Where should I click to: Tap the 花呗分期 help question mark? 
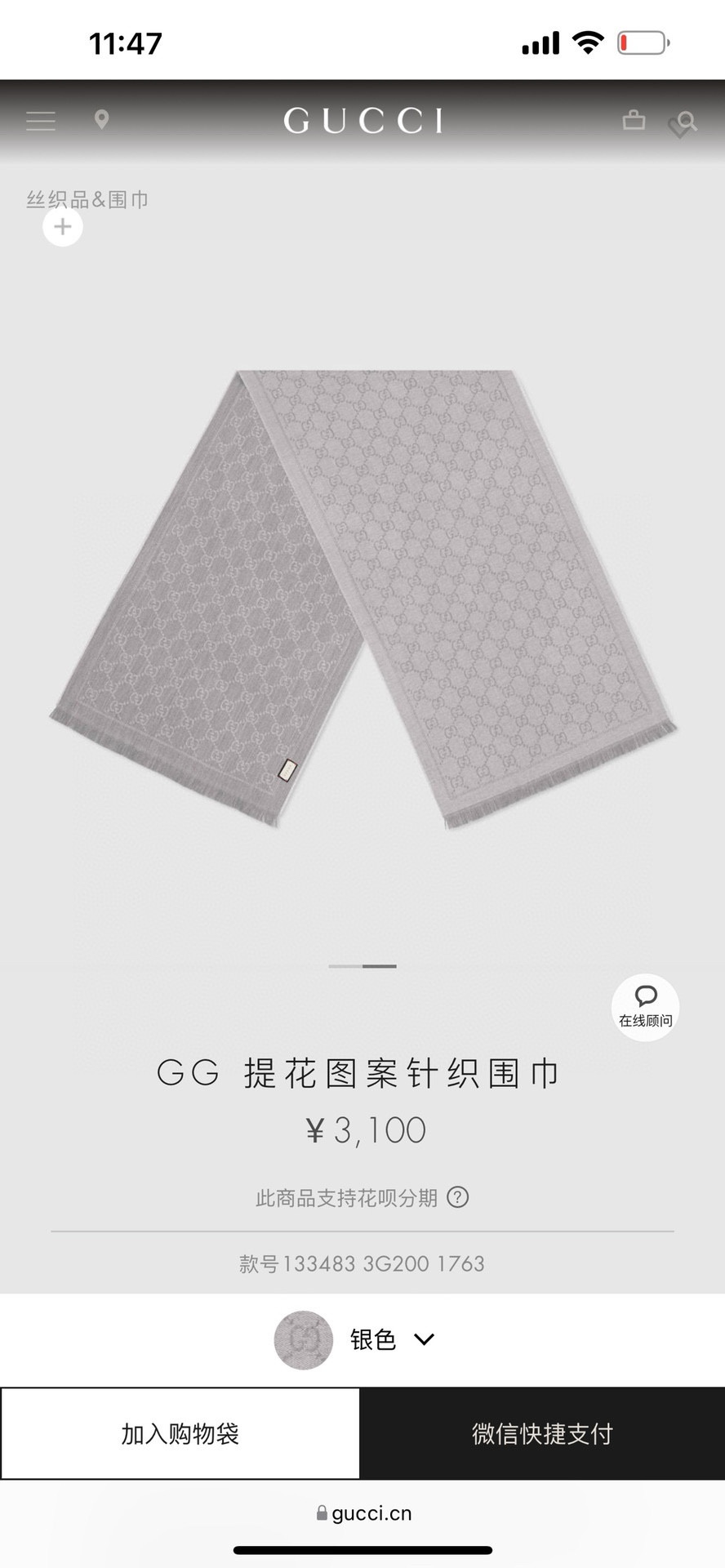458,1197
